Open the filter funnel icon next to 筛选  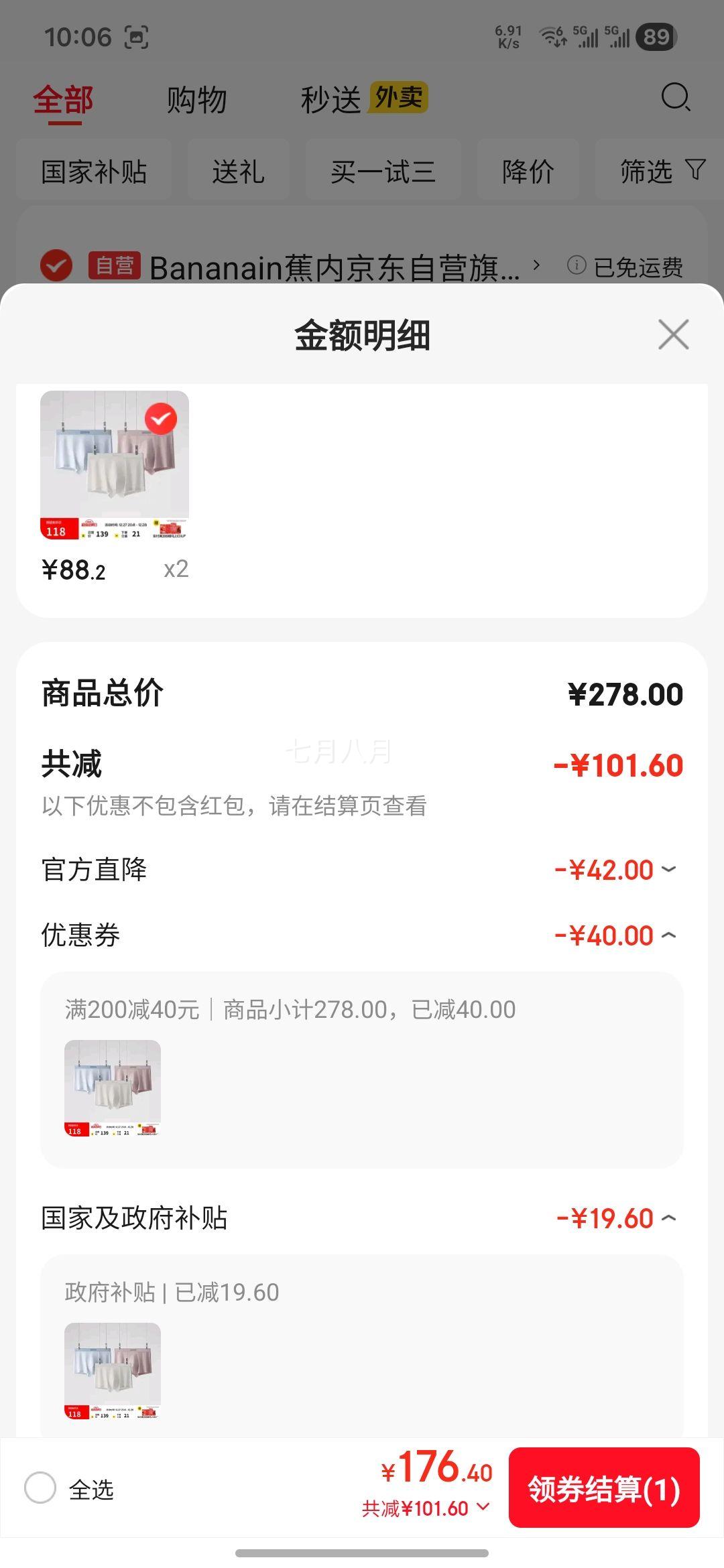point(696,171)
